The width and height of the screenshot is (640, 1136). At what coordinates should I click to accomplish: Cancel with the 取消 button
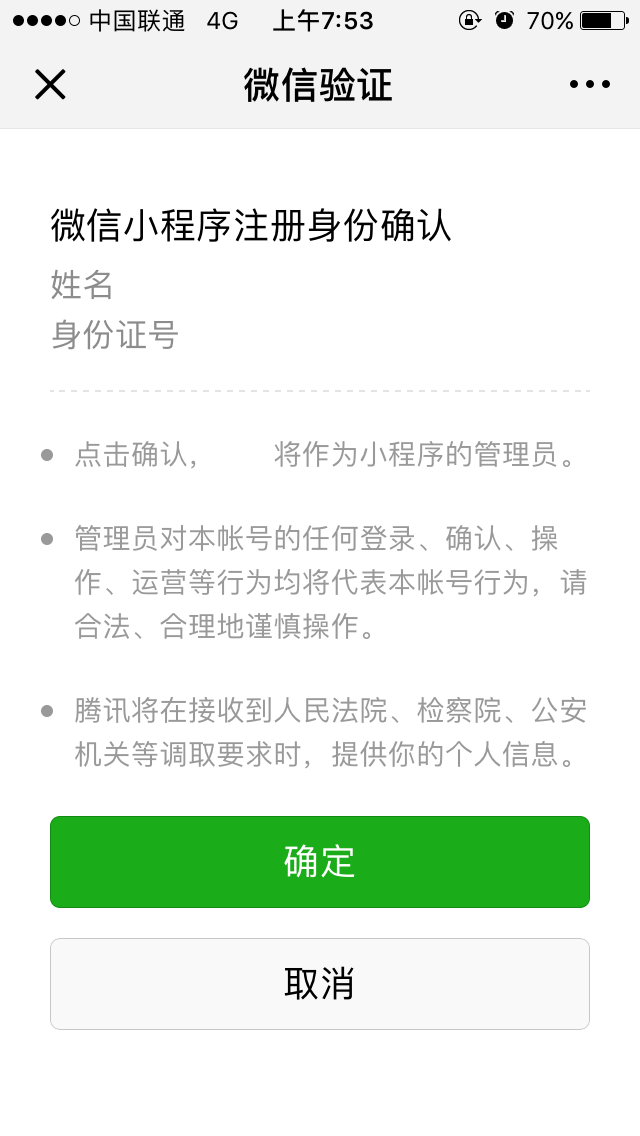click(x=320, y=984)
